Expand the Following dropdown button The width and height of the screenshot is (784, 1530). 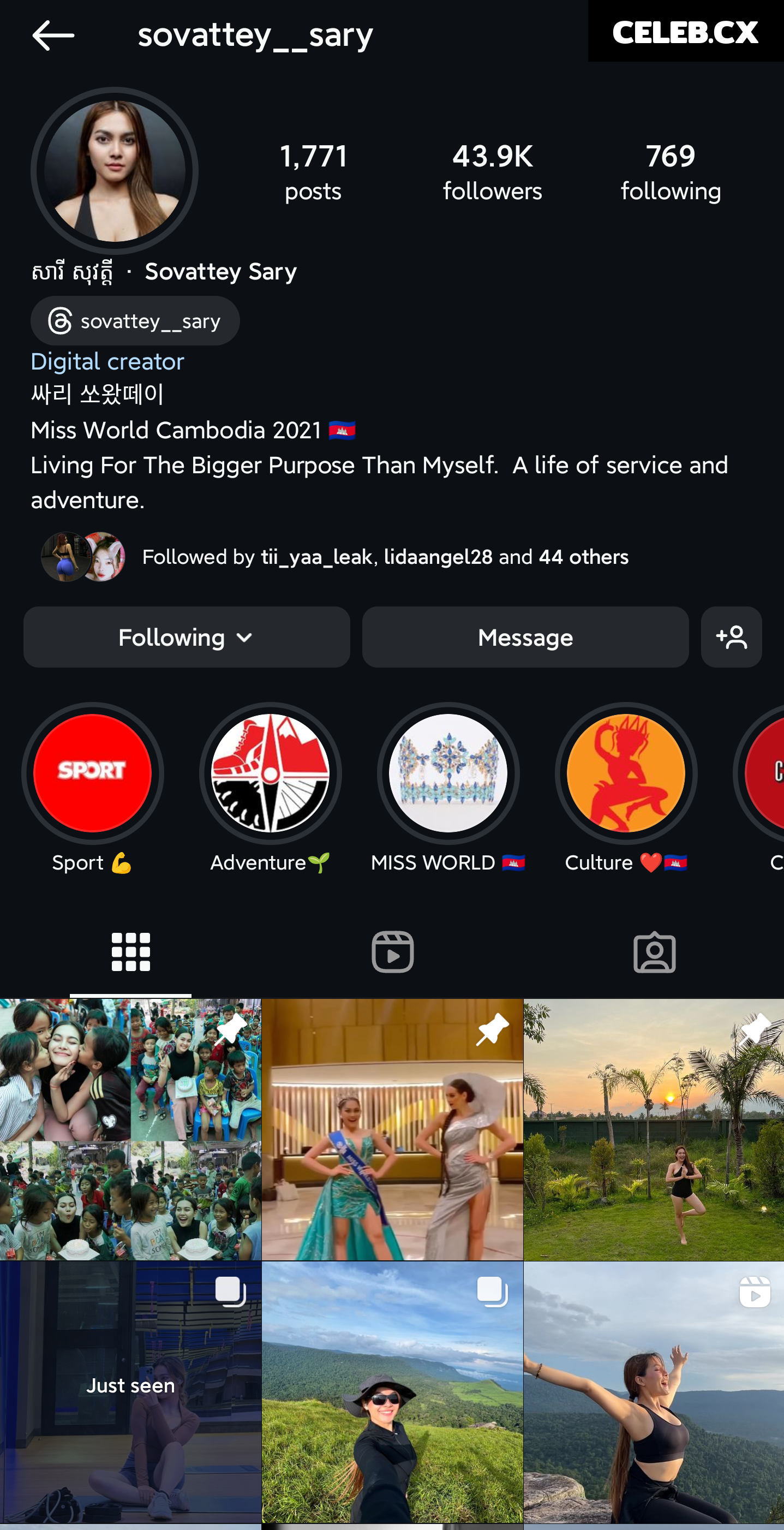[x=187, y=638]
